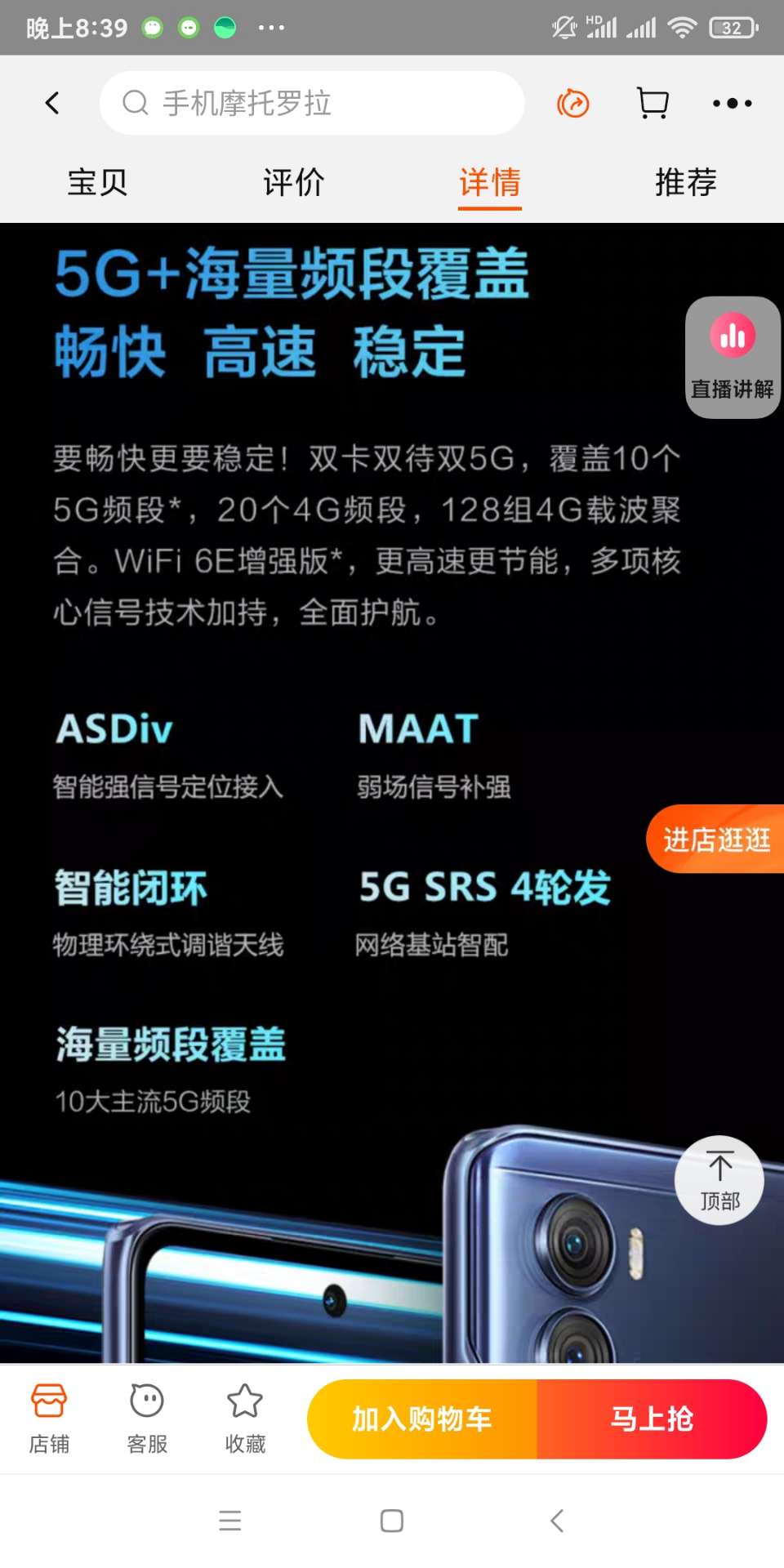Open the 店铺 shop page

(49, 1419)
